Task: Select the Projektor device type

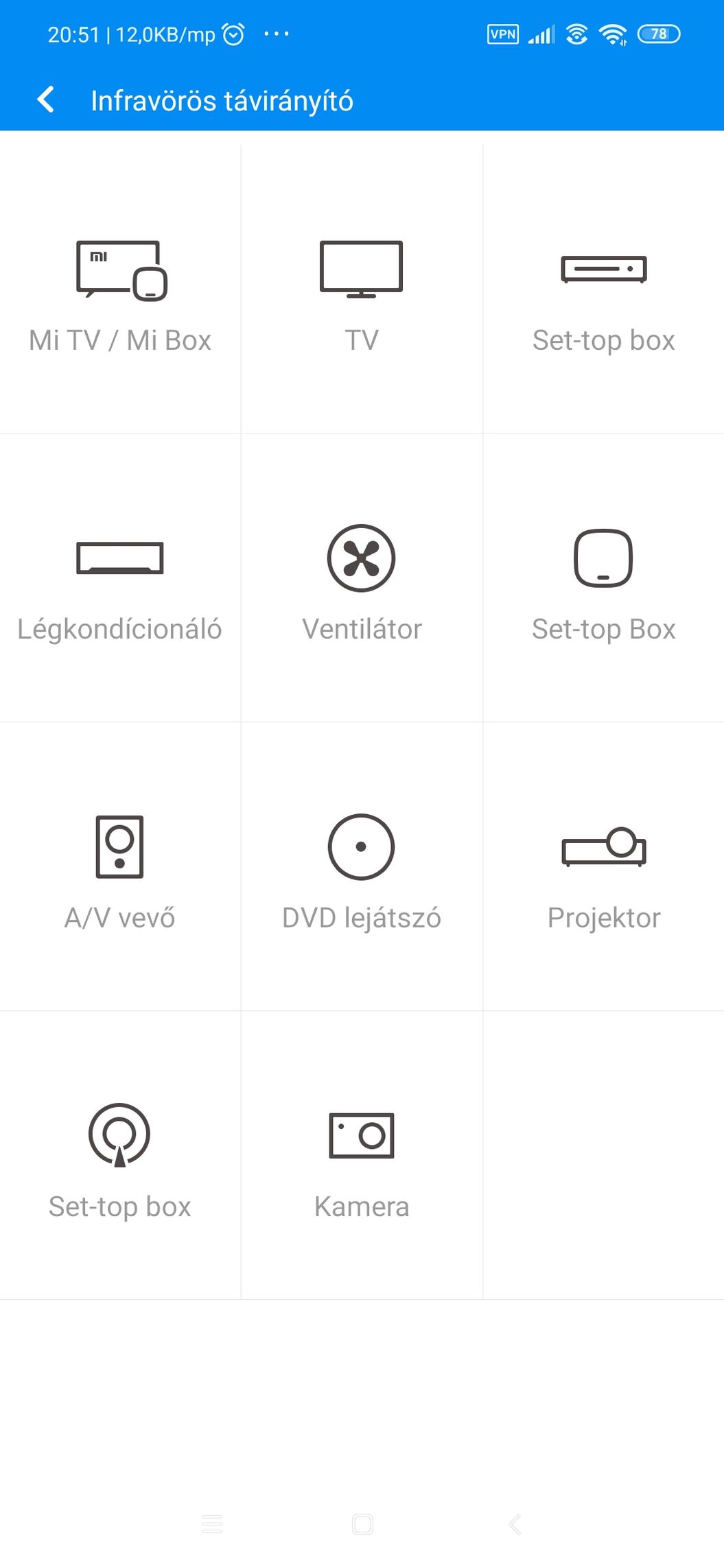Action: pos(603,871)
